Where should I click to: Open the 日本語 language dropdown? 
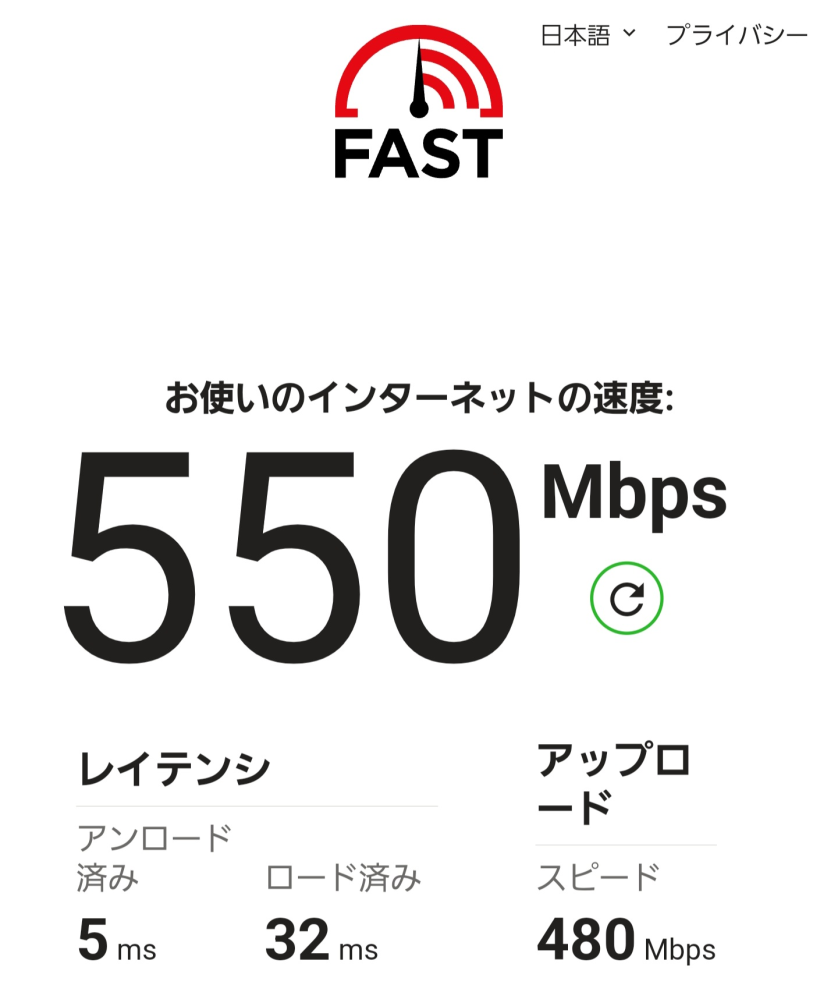click(587, 35)
